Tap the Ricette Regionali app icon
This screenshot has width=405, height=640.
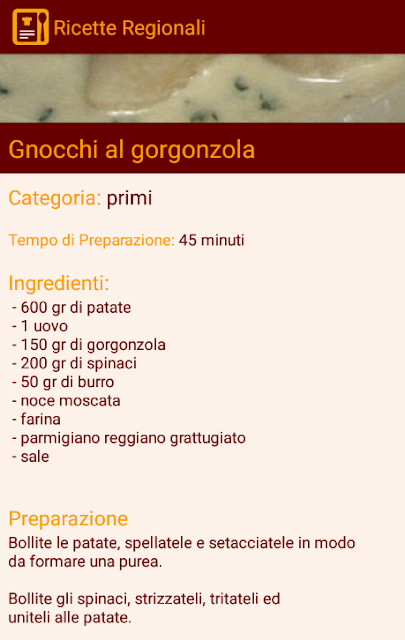click(31, 27)
